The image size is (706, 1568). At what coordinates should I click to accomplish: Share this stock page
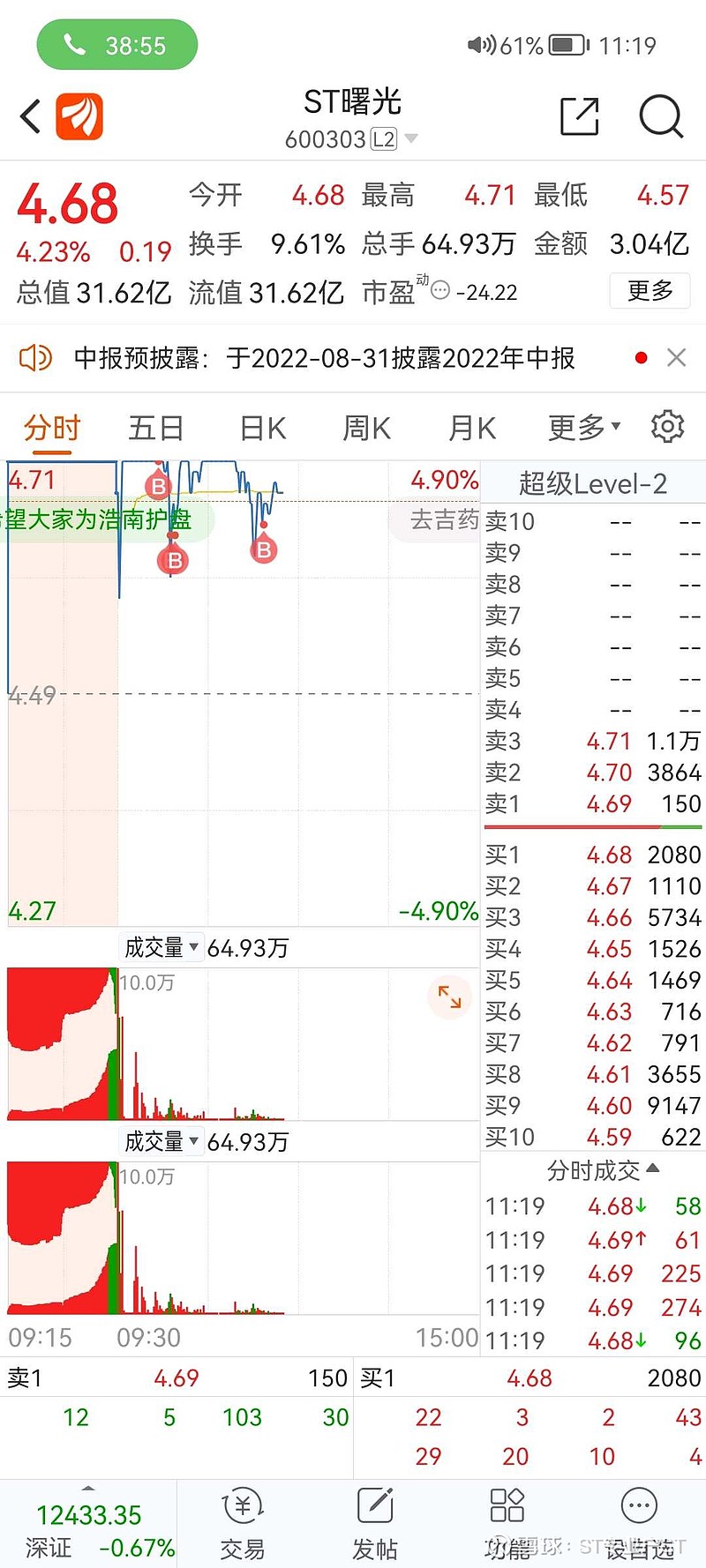pyautogui.click(x=580, y=116)
